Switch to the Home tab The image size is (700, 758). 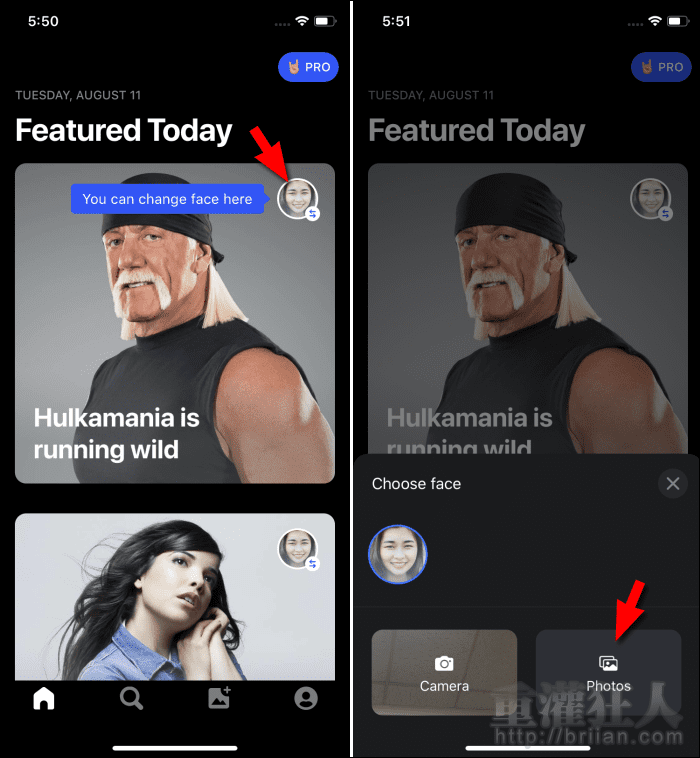pyautogui.click(x=43, y=699)
